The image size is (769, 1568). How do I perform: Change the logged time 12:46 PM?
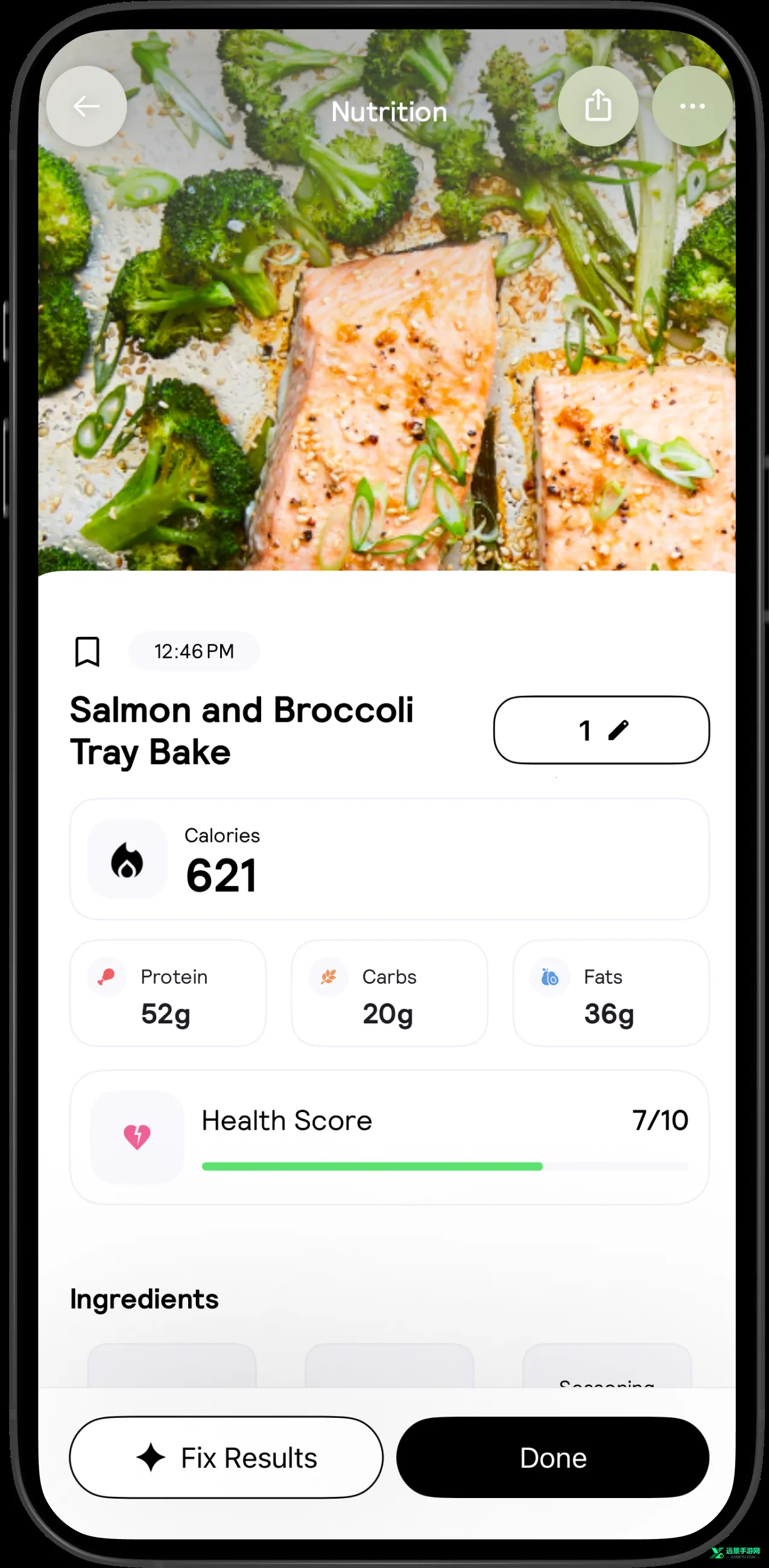(194, 652)
